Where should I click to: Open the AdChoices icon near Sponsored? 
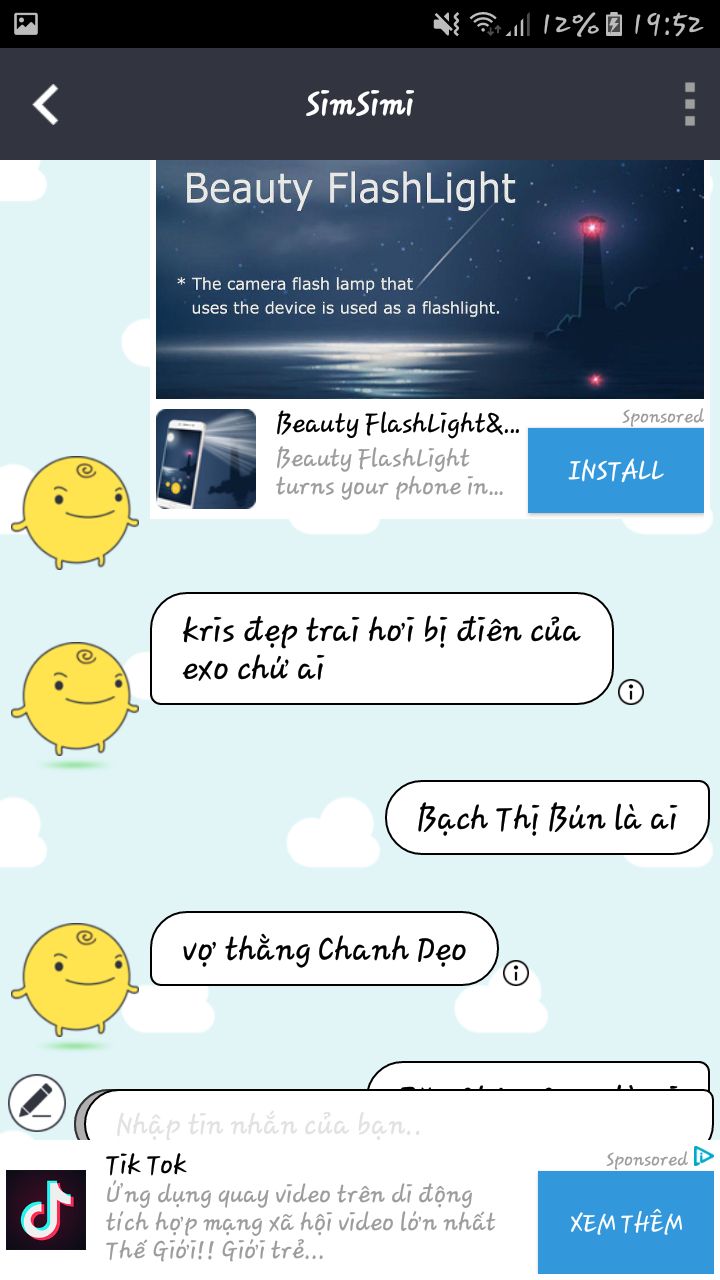pyautogui.click(x=704, y=1157)
